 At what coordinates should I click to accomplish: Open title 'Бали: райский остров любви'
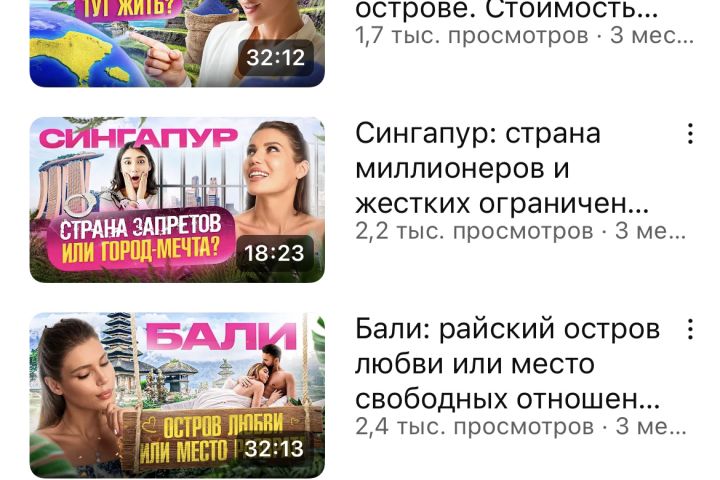(508, 363)
